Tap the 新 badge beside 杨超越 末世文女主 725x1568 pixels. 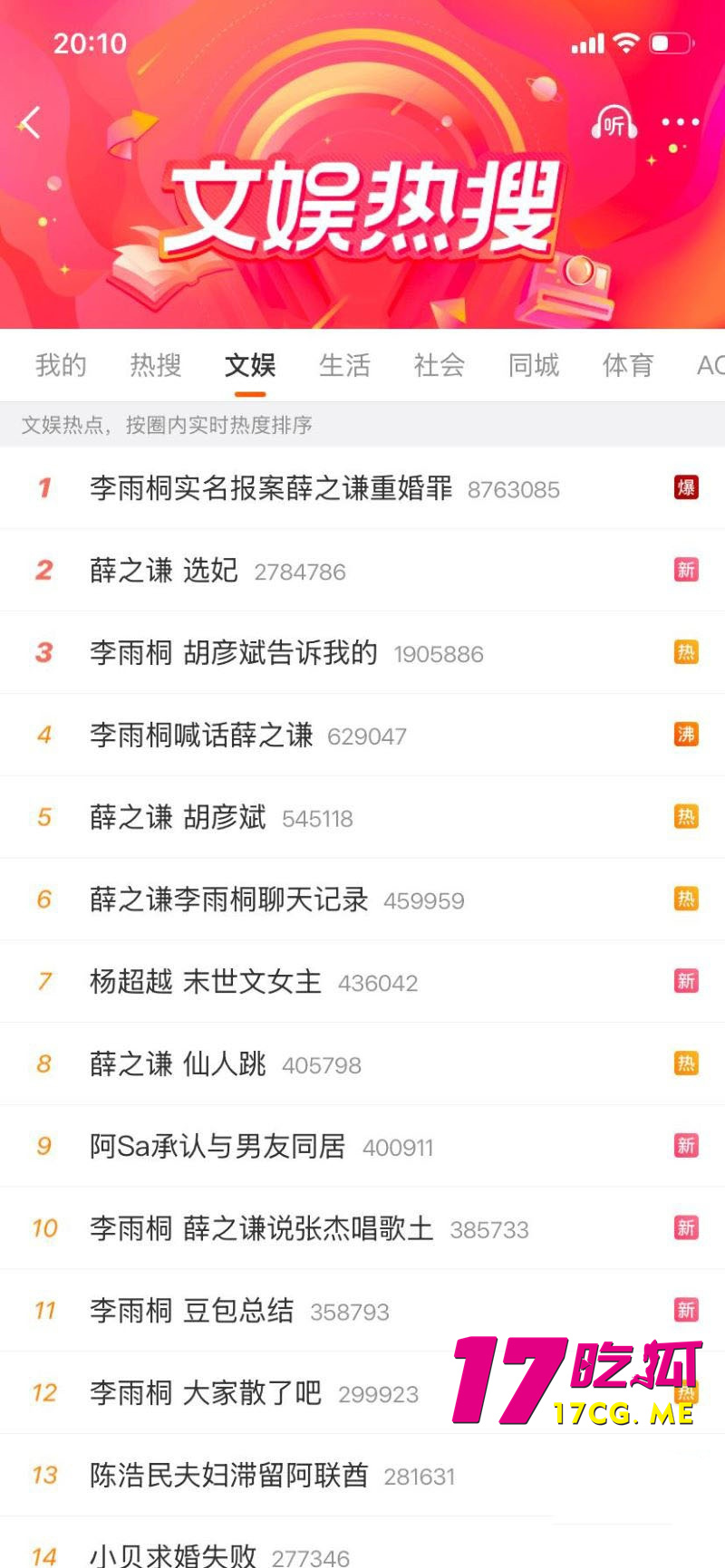pos(686,981)
